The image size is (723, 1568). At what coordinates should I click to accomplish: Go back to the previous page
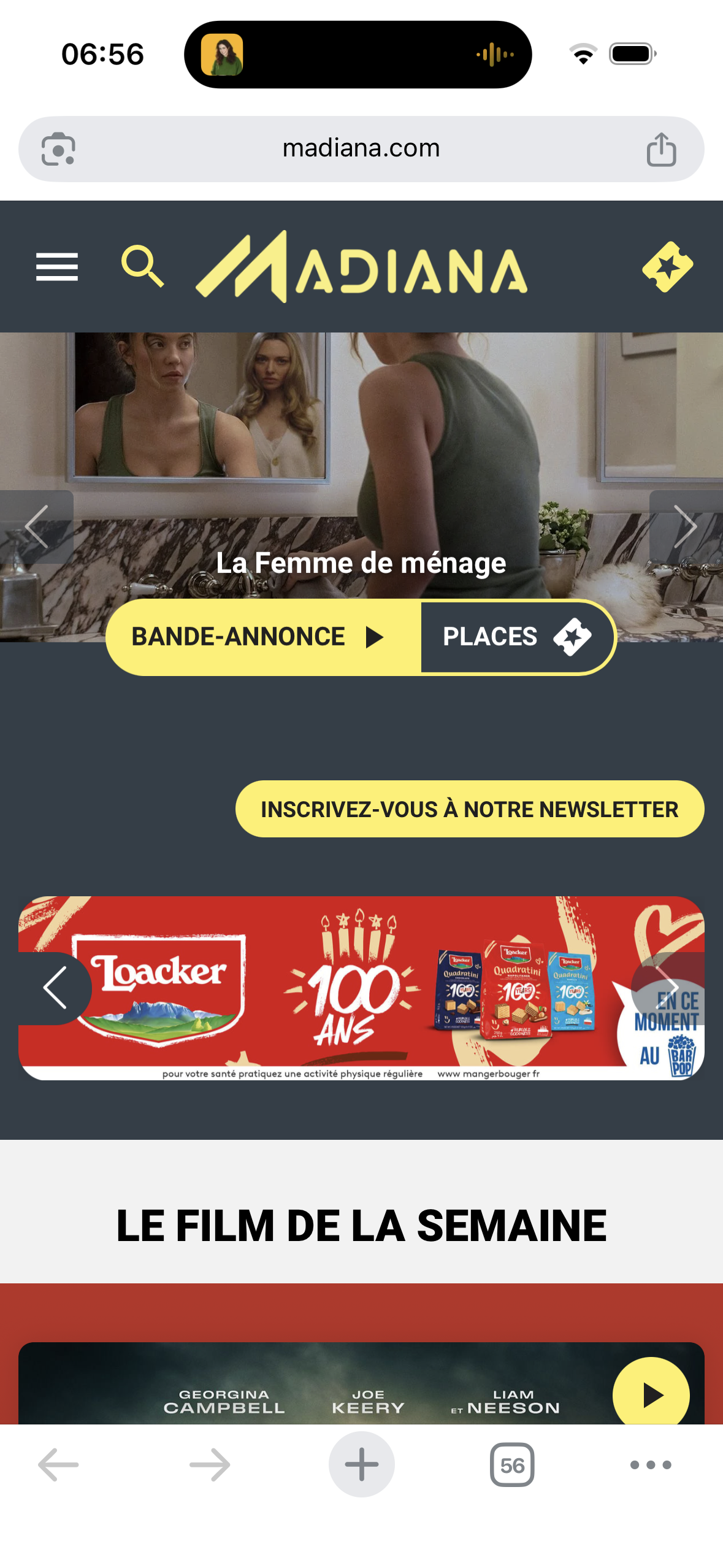coord(58,1465)
